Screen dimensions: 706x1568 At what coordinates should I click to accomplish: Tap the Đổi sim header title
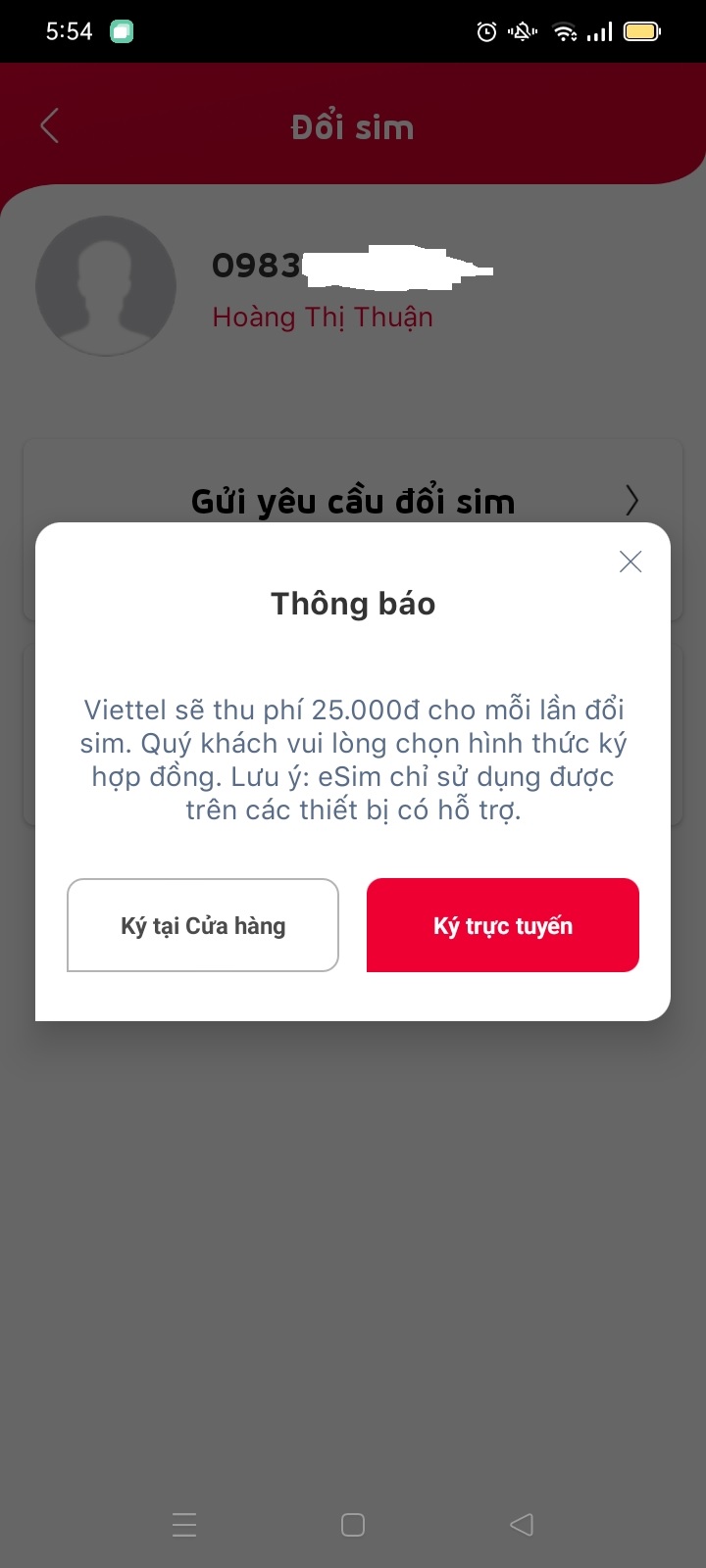352,125
